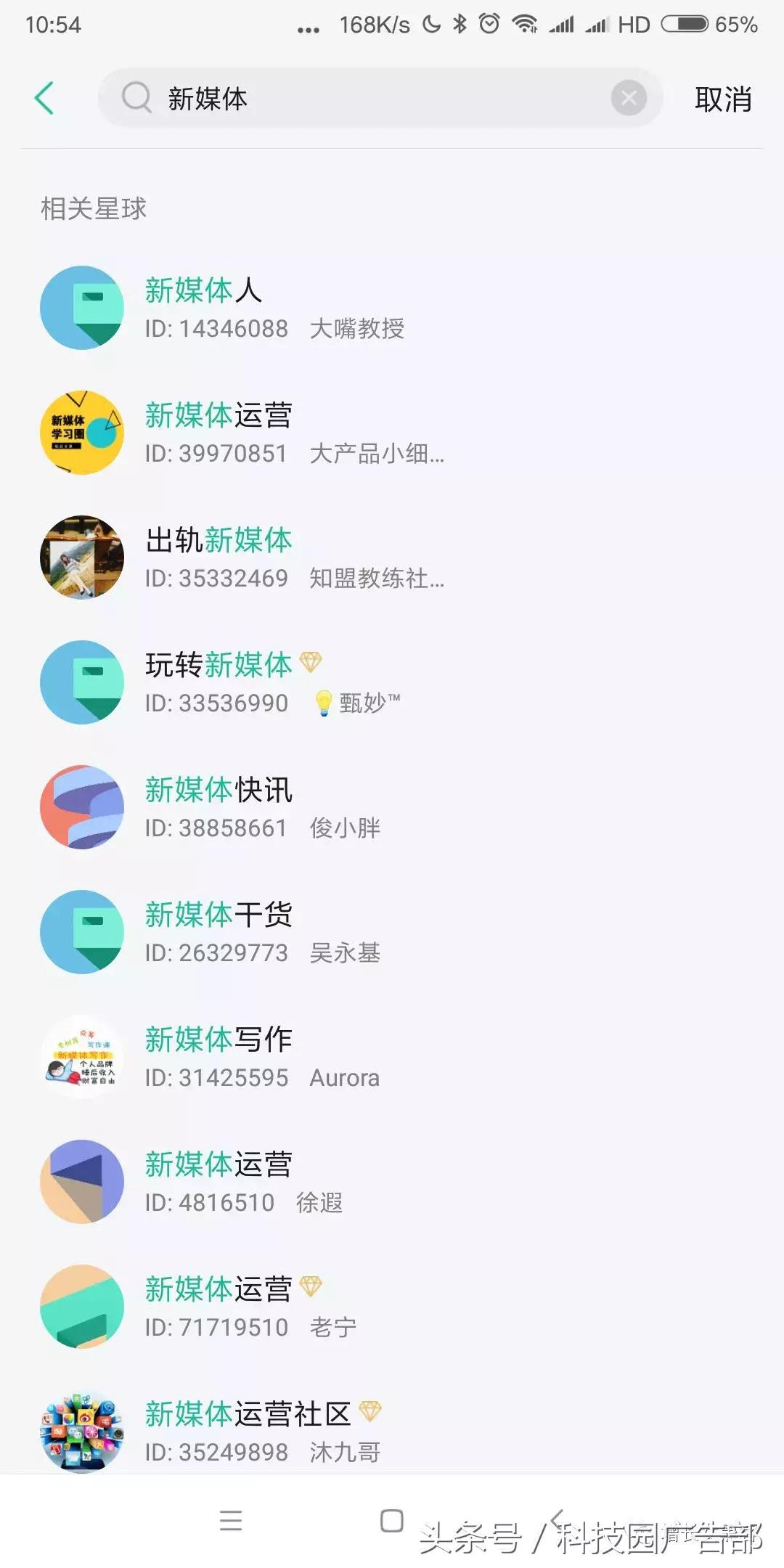The width and height of the screenshot is (784, 1568).
Task: Tap the magnifier icon in the search bar
Action: pyautogui.click(x=136, y=98)
